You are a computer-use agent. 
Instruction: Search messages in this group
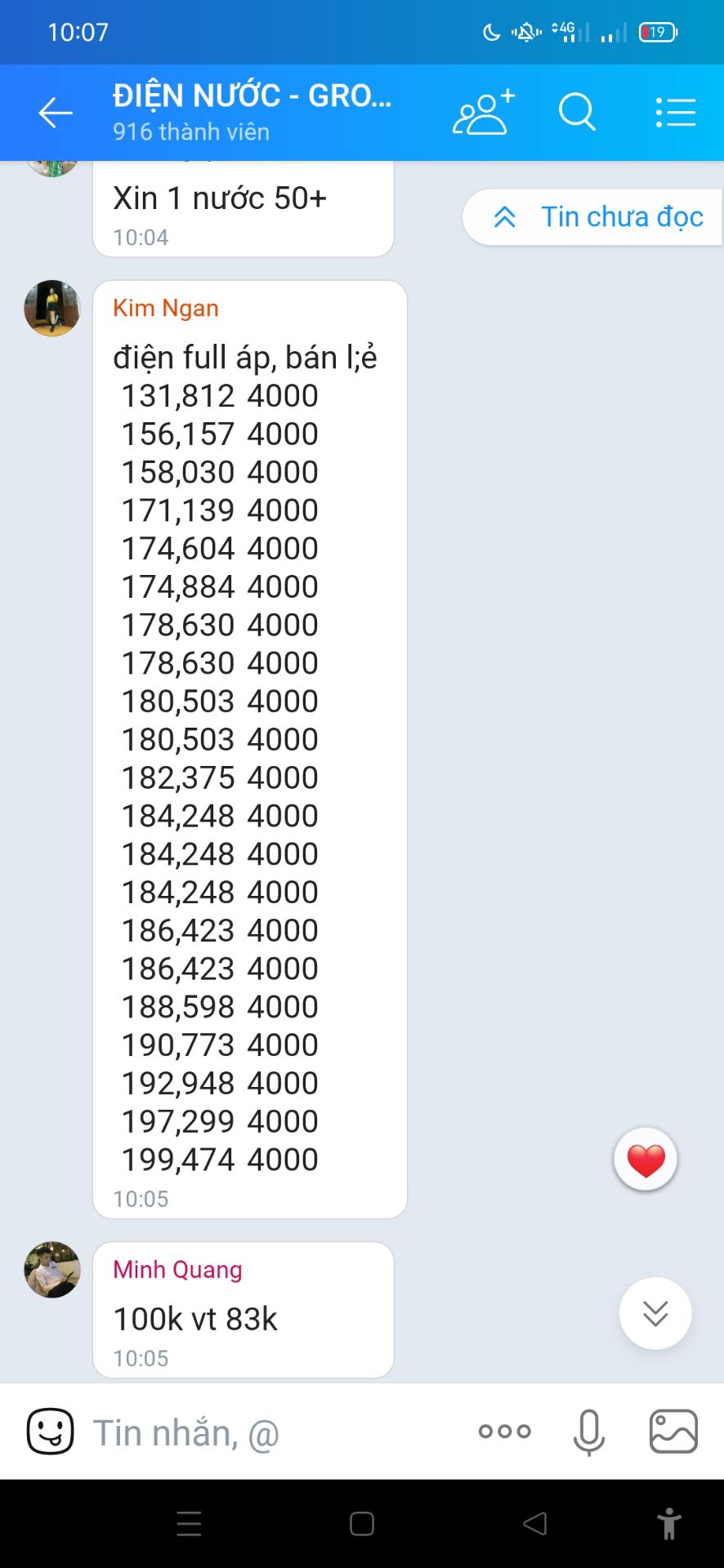coord(577,113)
